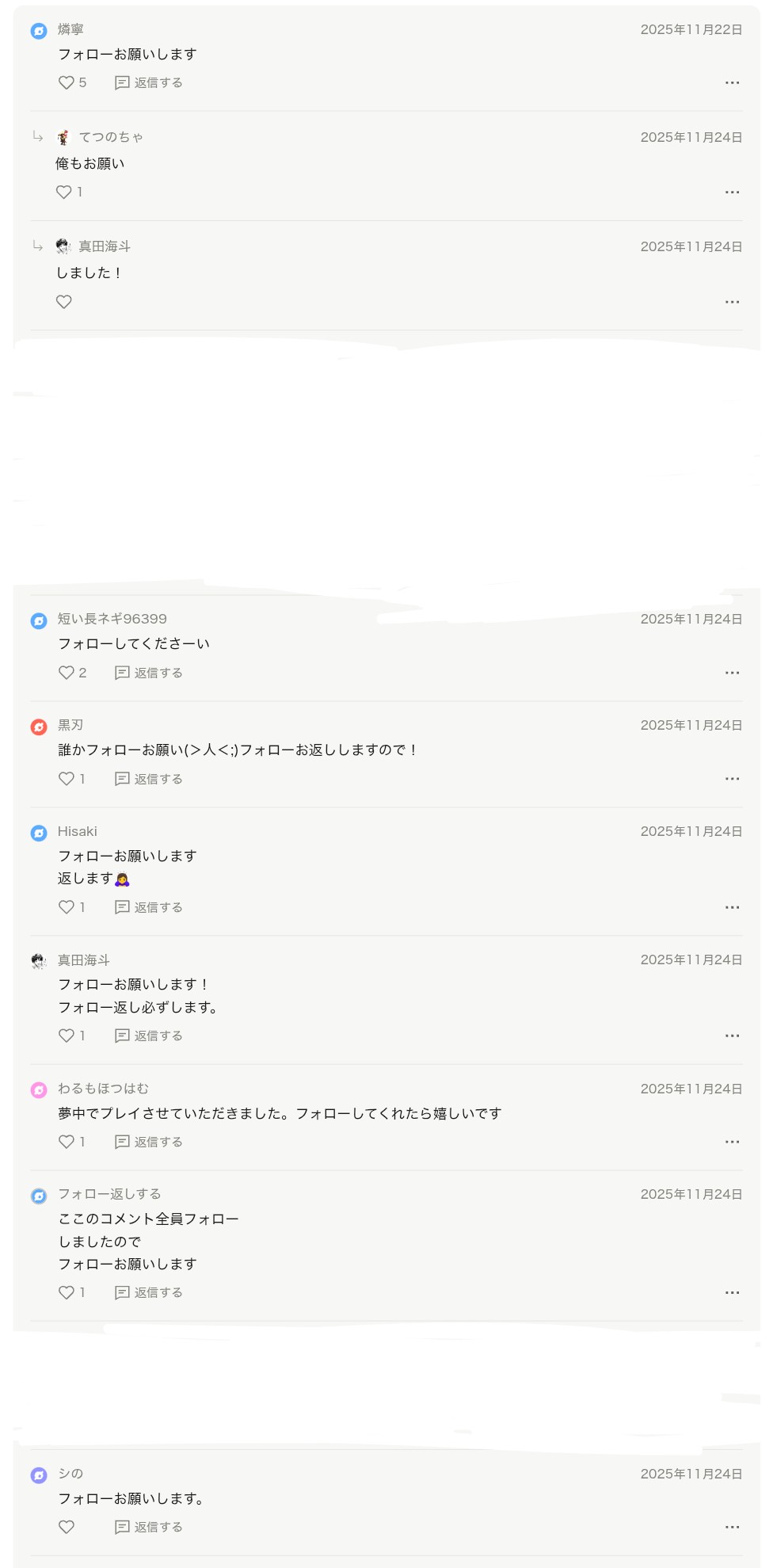
Task: Like 燐寧's comment
Action: coord(67,82)
